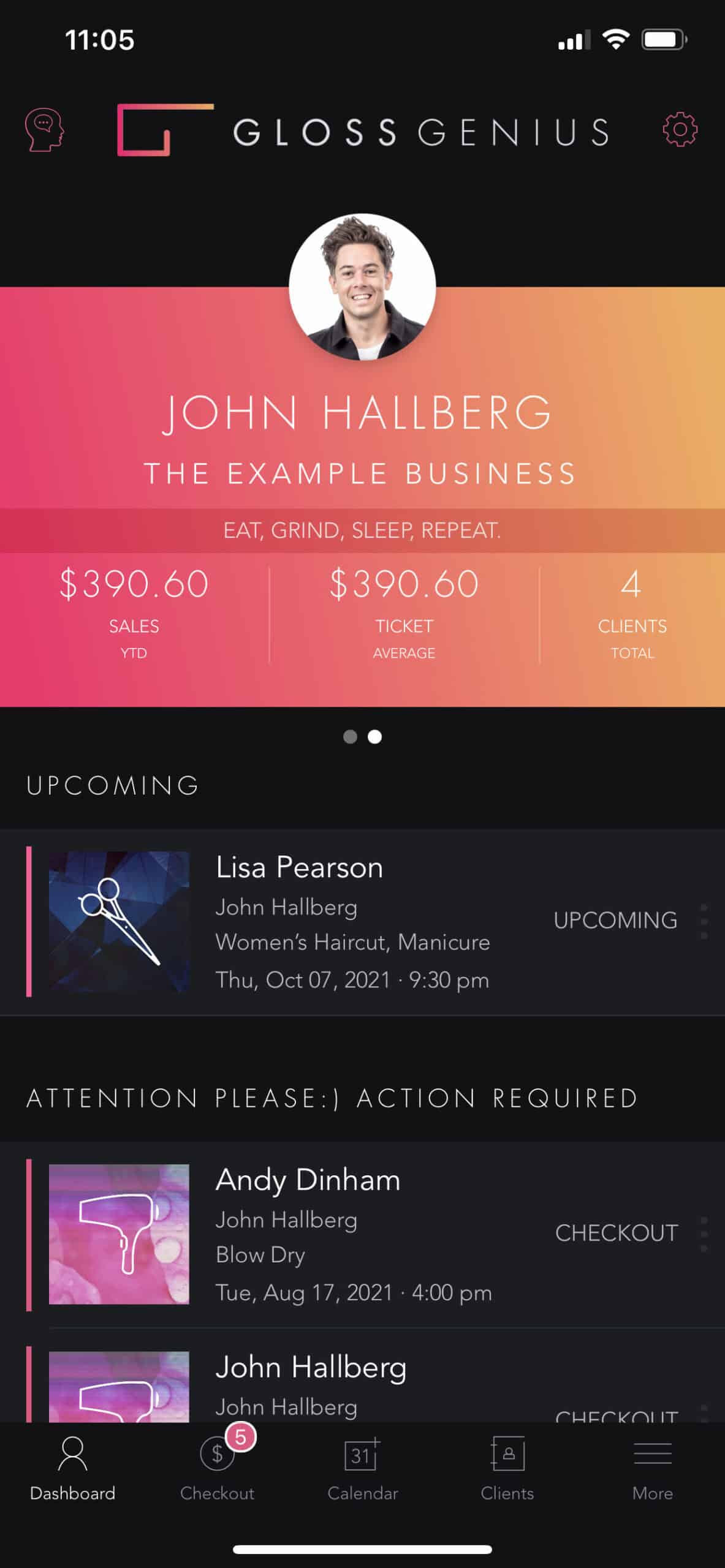Image resolution: width=725 pixels, height=1568 pixels.
Task: Tap the first page indicator dot
Action: point(350,737)
